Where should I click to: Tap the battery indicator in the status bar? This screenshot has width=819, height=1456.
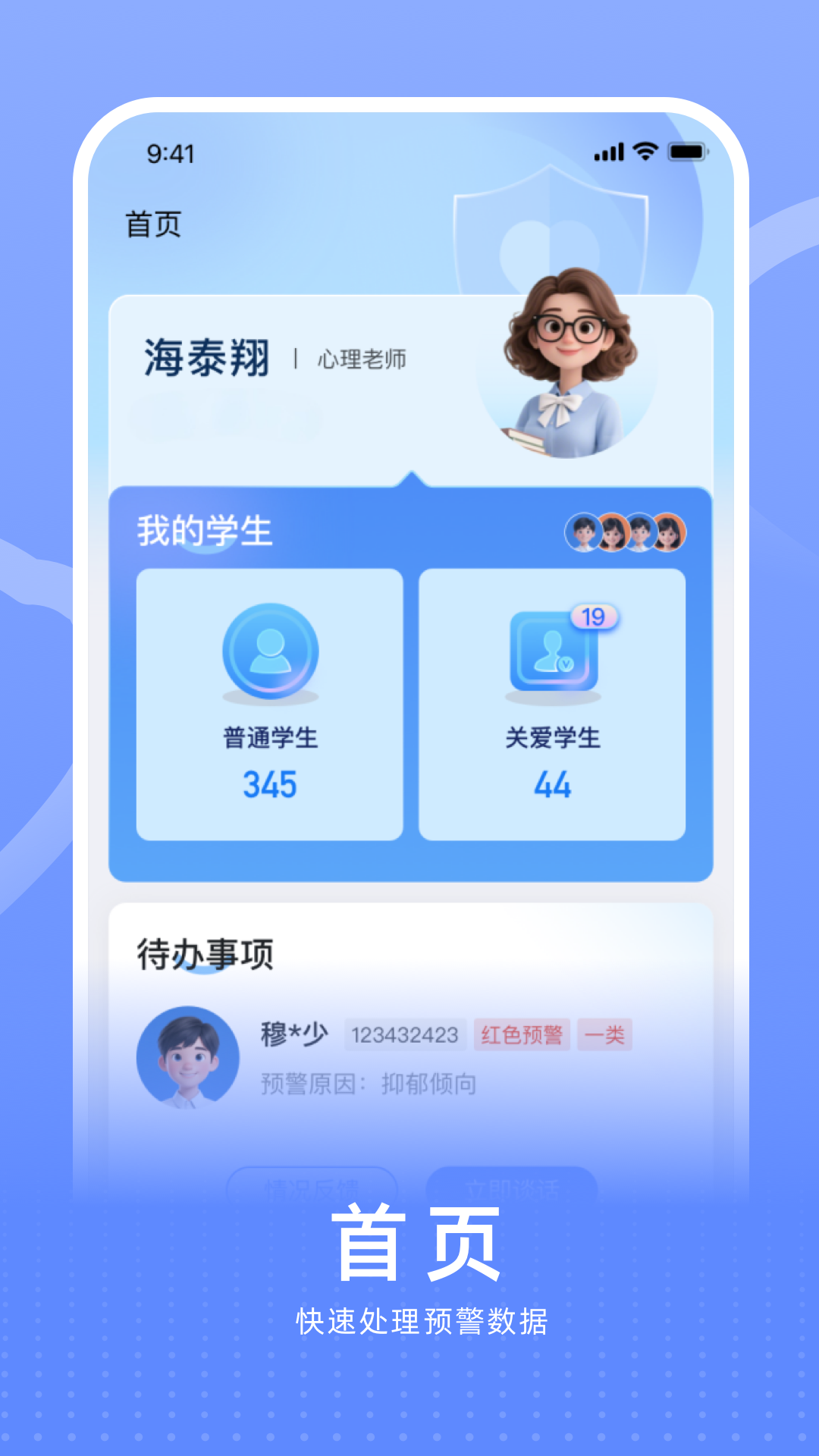[685, 152]
